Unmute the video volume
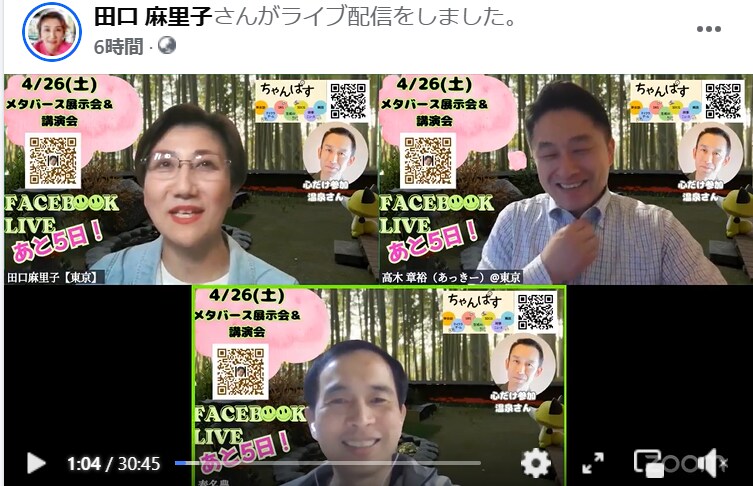 [711, 462]
